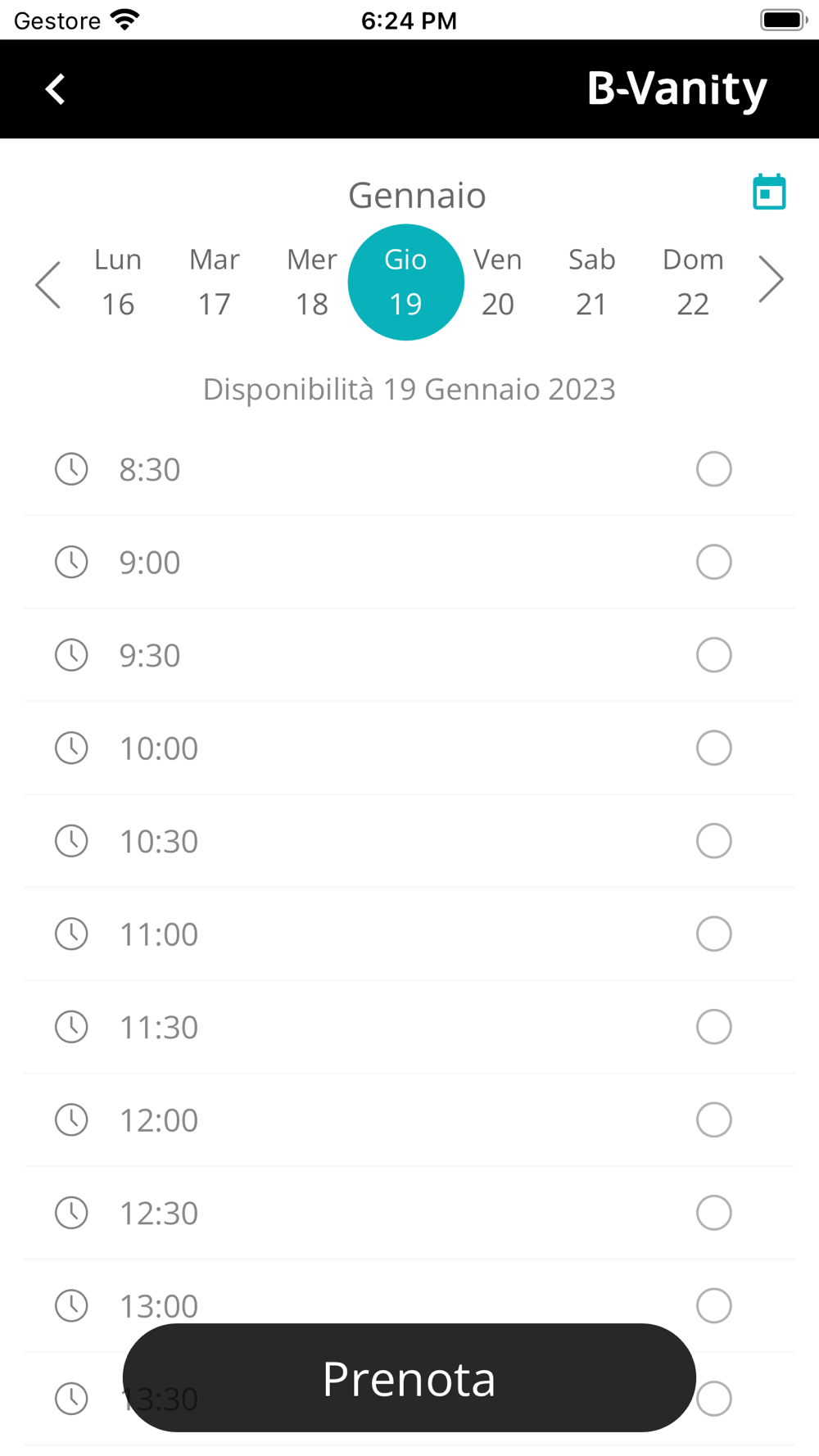Image resolution: width=819 pixels, height=1456 pixels.
Task: Show the previous week of dates
Action: click(48, 284)
